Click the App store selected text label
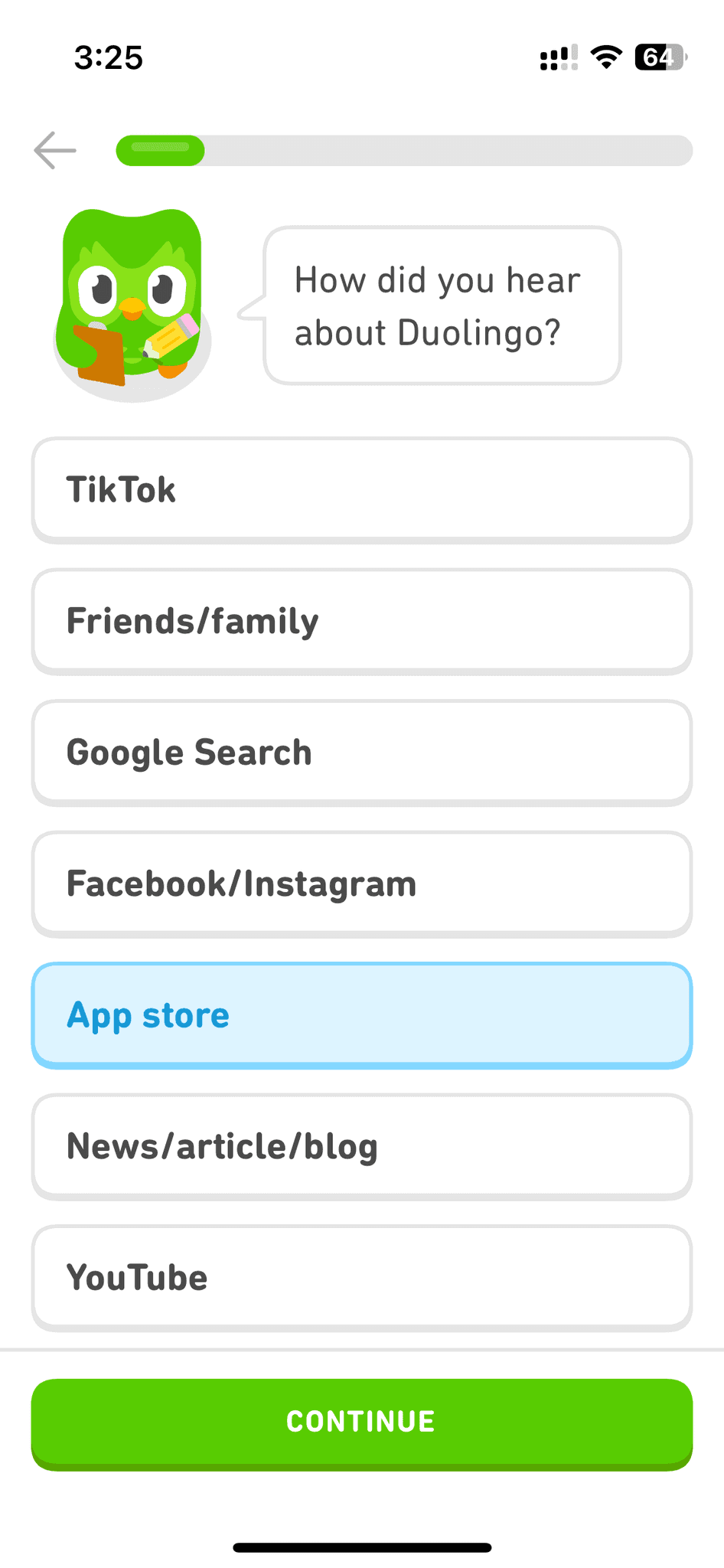Image resolution: width=724 pixels, height=1568 pixels. tap(148, 1015)
